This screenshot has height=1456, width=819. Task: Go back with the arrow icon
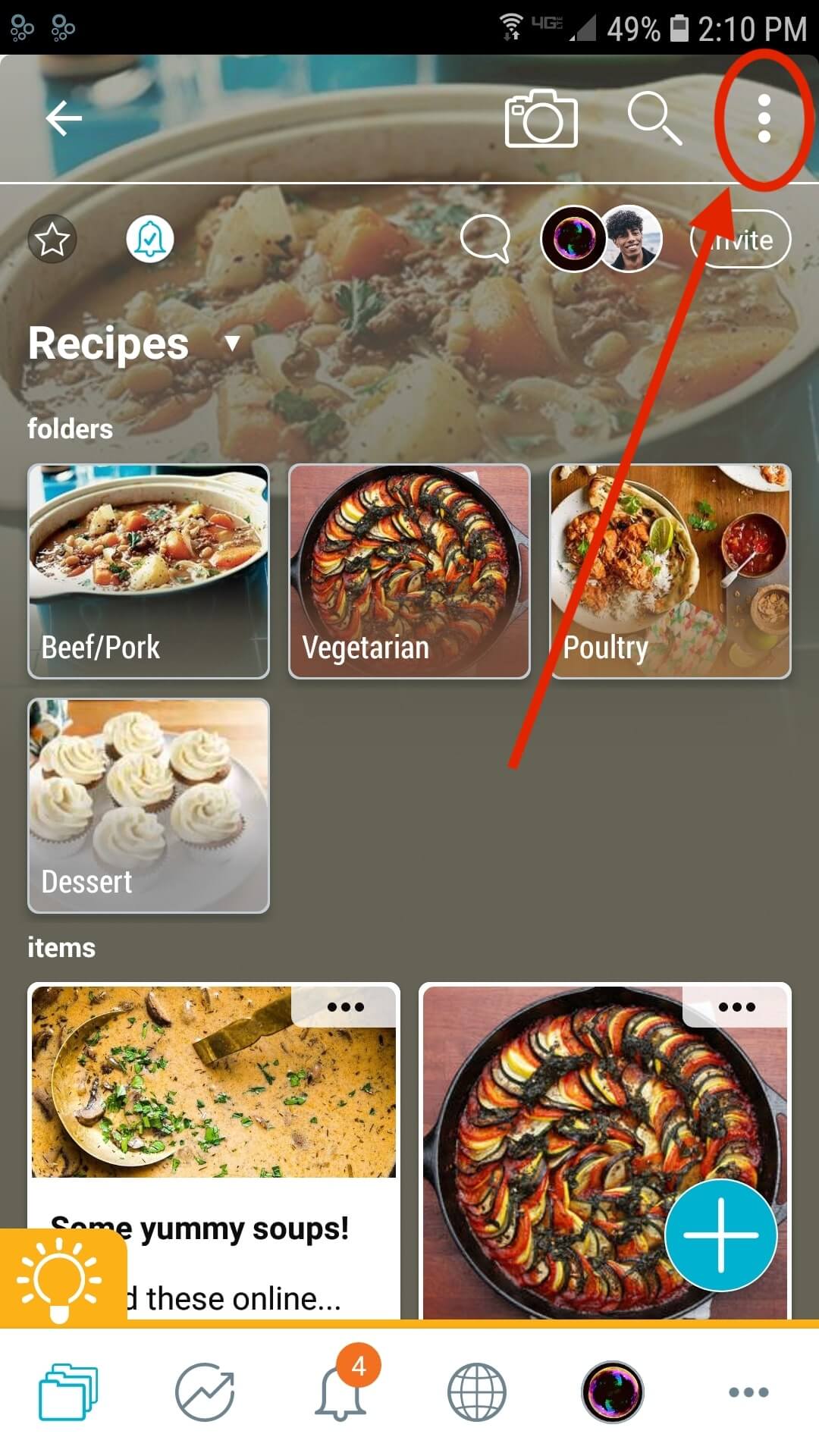tap(64, 119)
